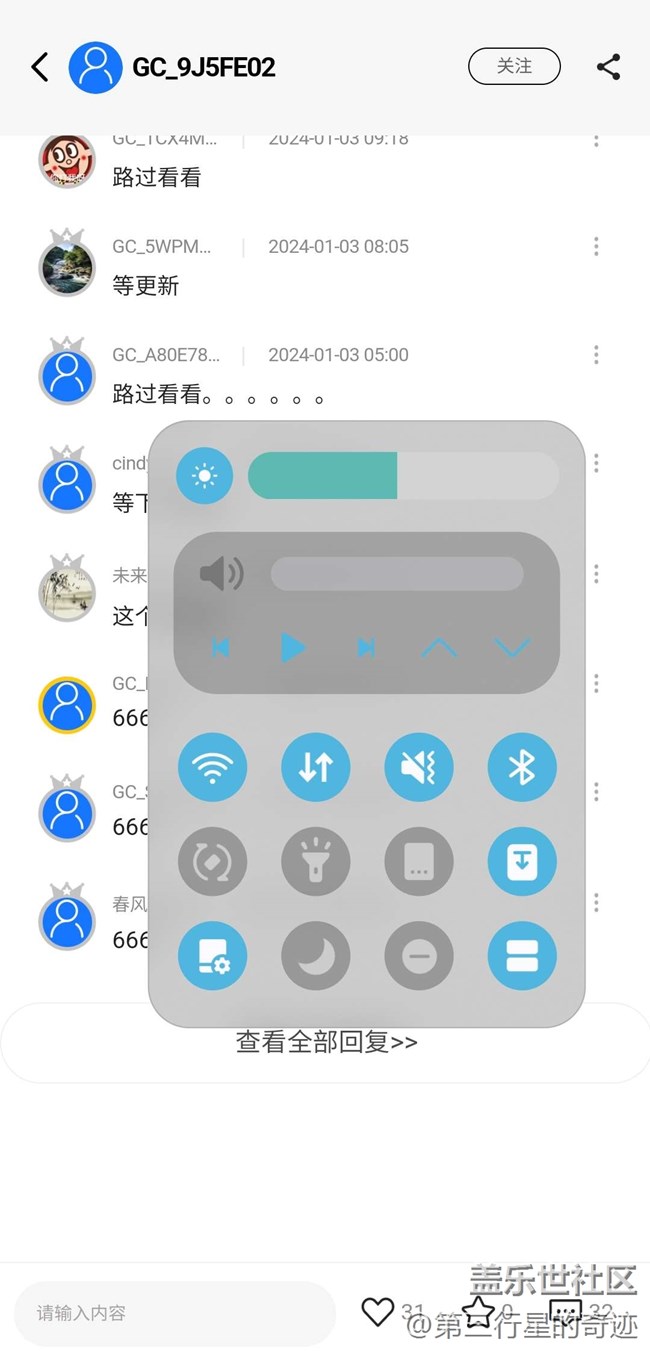The height and width of the screenshot is (1360, 650).
Task: Turn on the flashlight
Action: click(316, 861)
